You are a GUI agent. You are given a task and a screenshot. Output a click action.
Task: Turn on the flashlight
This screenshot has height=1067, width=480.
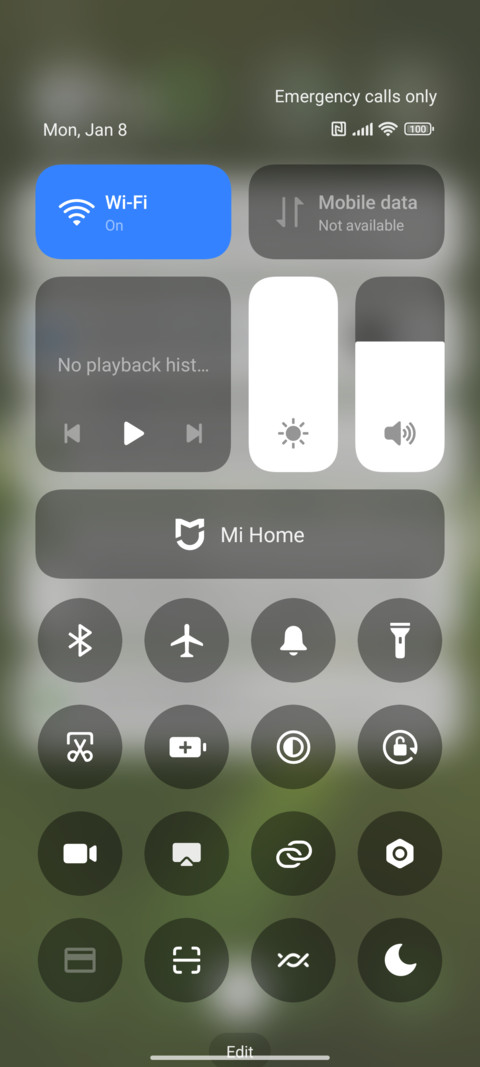tap(400, 640)
